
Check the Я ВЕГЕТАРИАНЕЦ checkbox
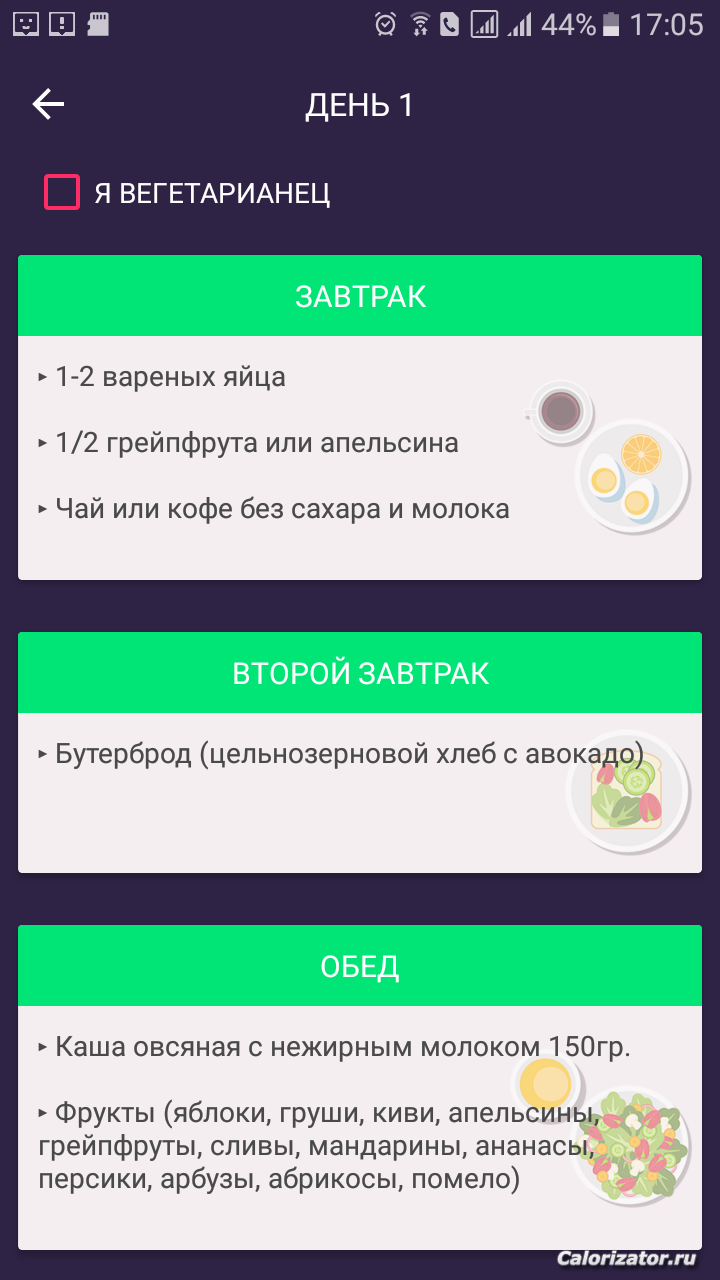click(x=62, y=192)
